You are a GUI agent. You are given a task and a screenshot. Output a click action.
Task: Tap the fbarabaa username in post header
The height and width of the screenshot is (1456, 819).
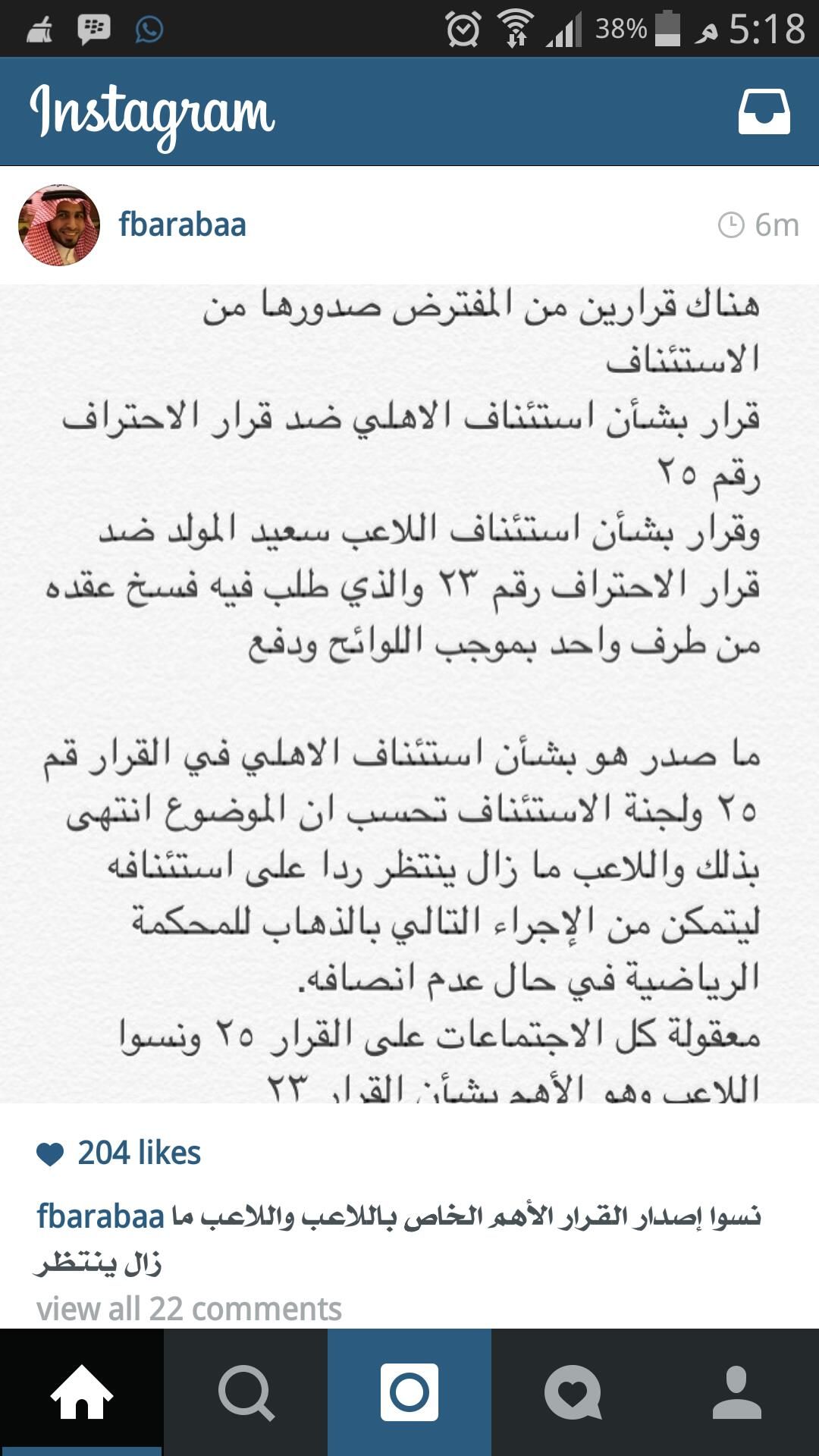(x=182, y=225)
